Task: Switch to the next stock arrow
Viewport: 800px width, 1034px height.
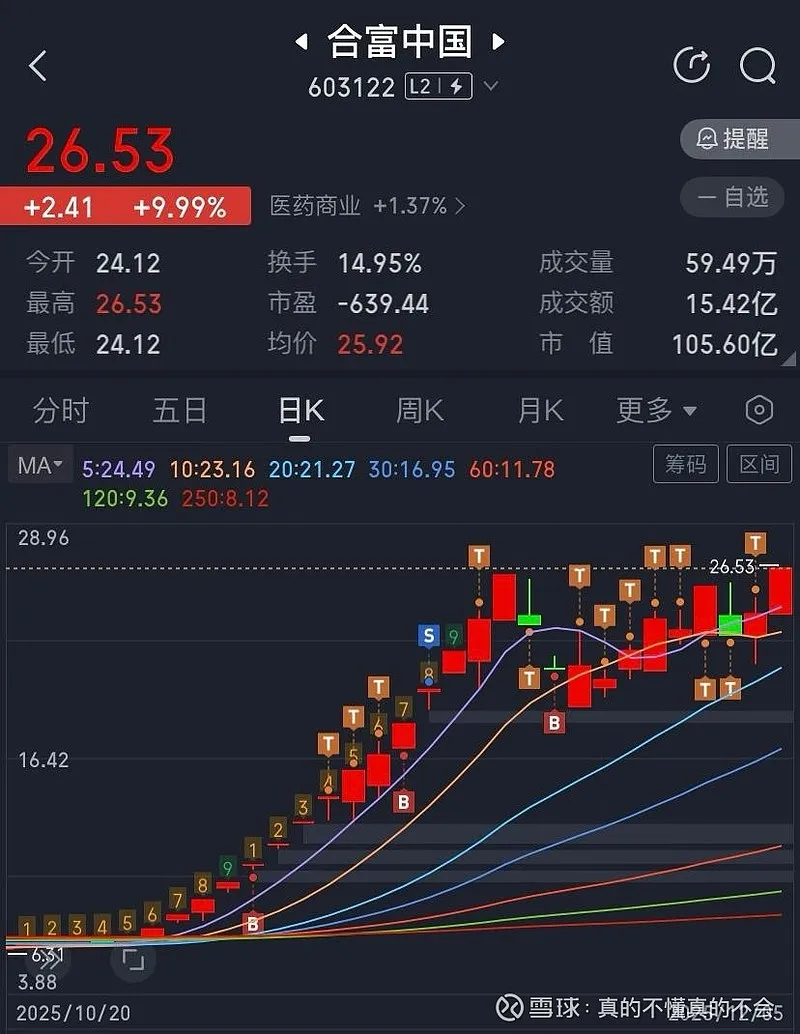Action: (499, 42)
